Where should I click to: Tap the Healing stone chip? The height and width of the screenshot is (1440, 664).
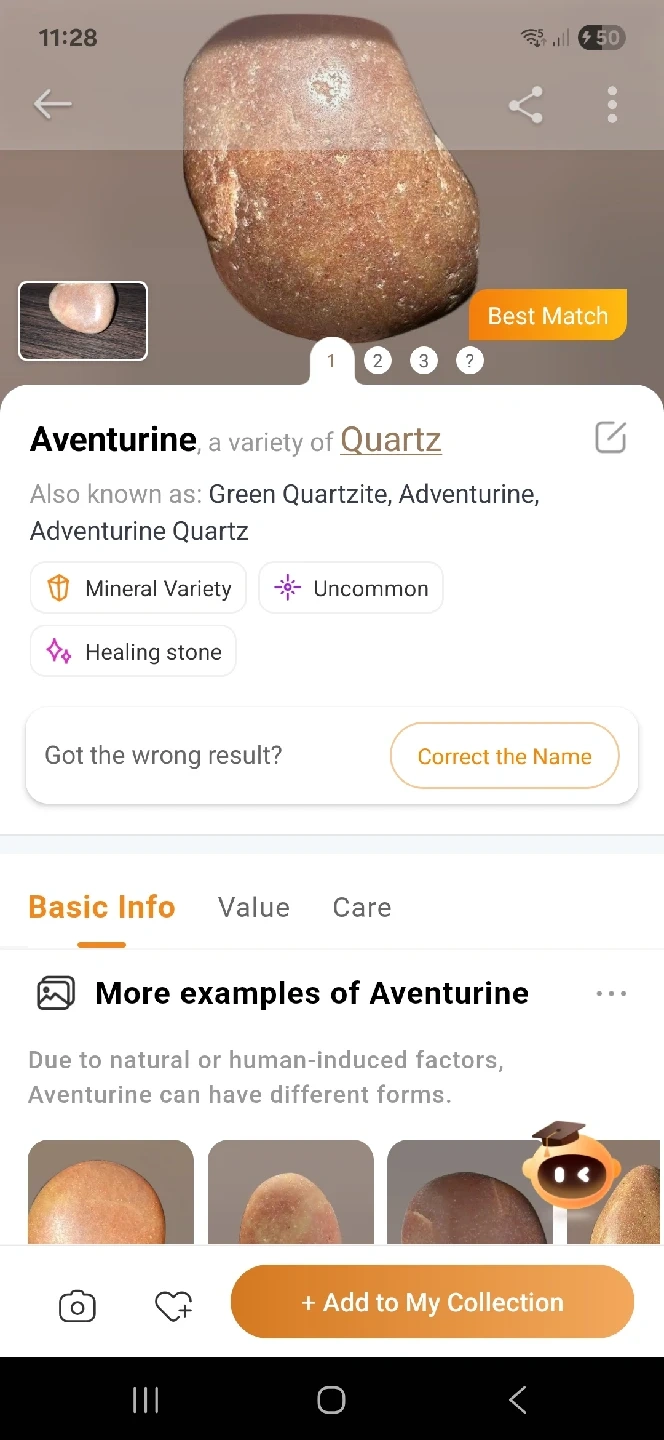pos(133,652)
